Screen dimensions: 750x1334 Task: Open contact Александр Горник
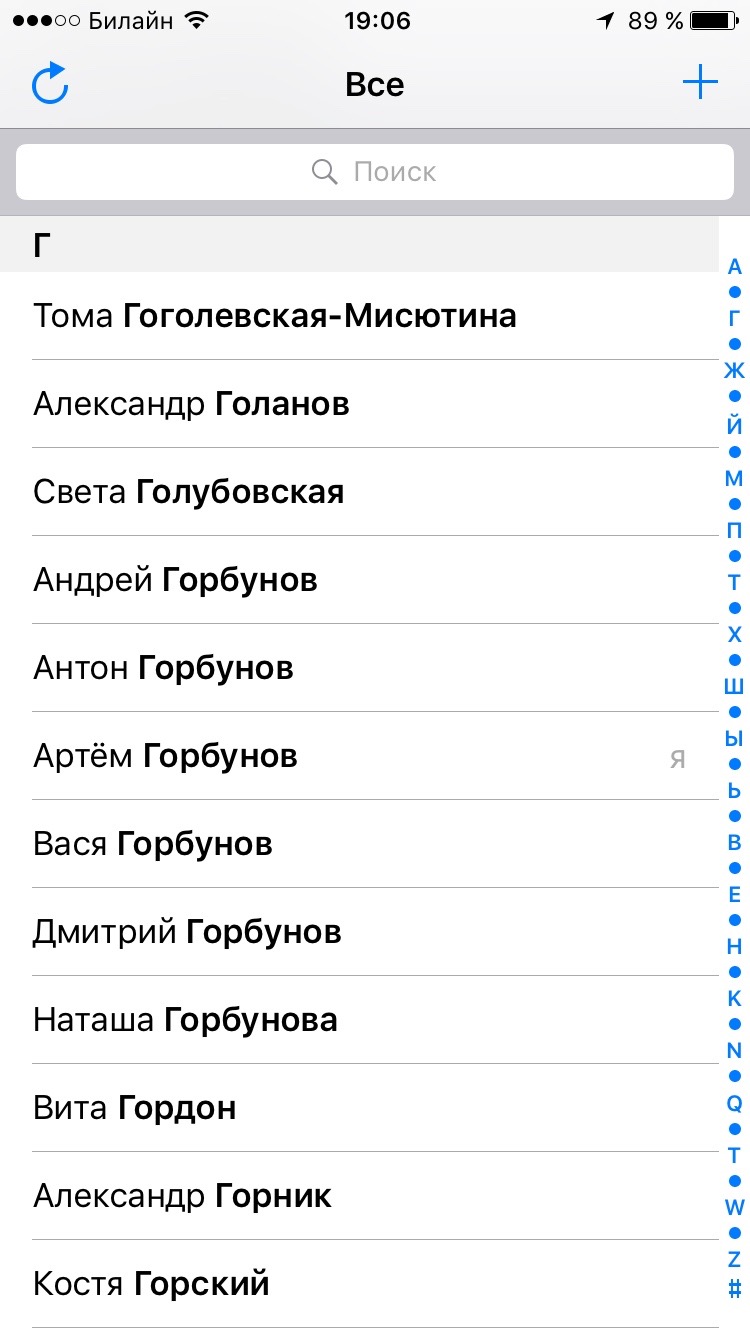(183, 1196)
